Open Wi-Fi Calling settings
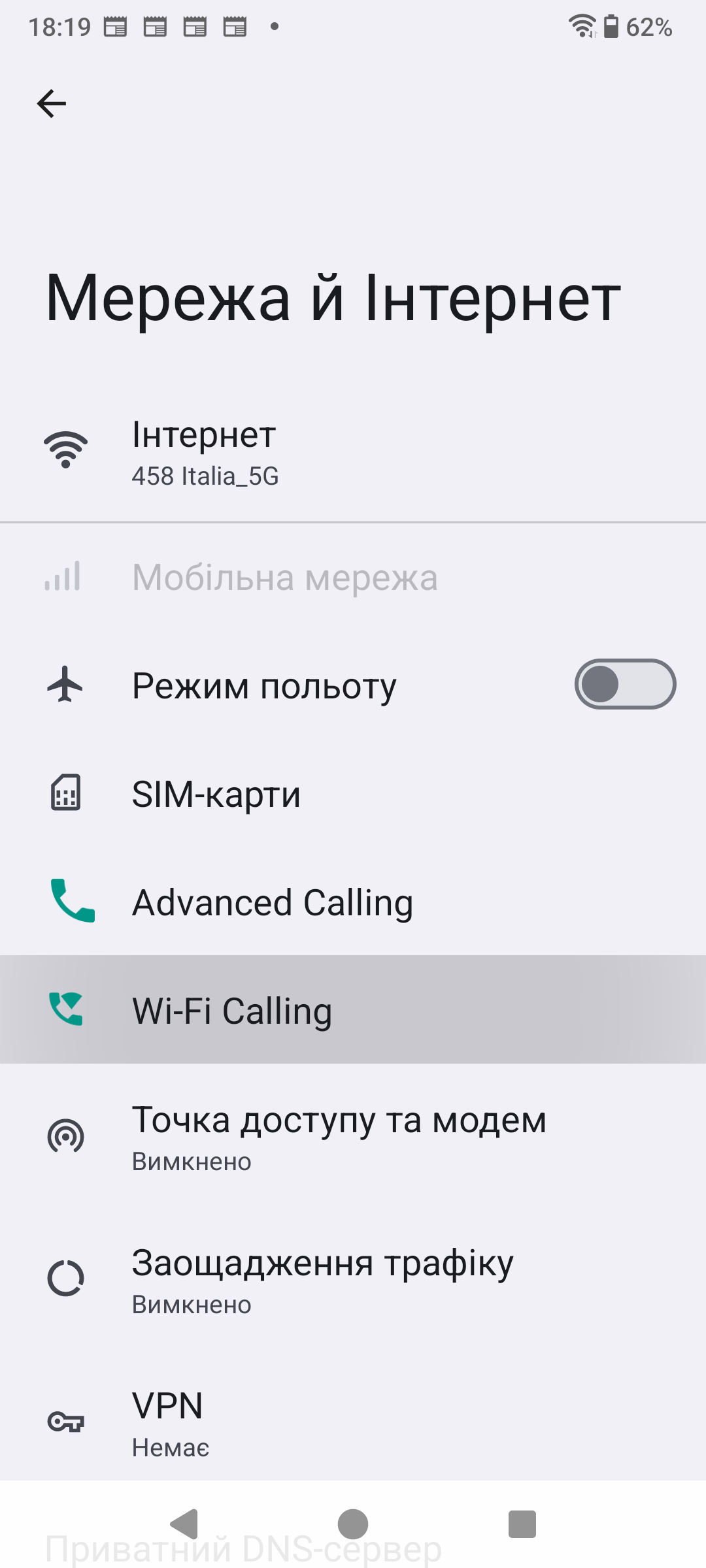Viewport: 706px width, 1568px height. pos(353,1010)
